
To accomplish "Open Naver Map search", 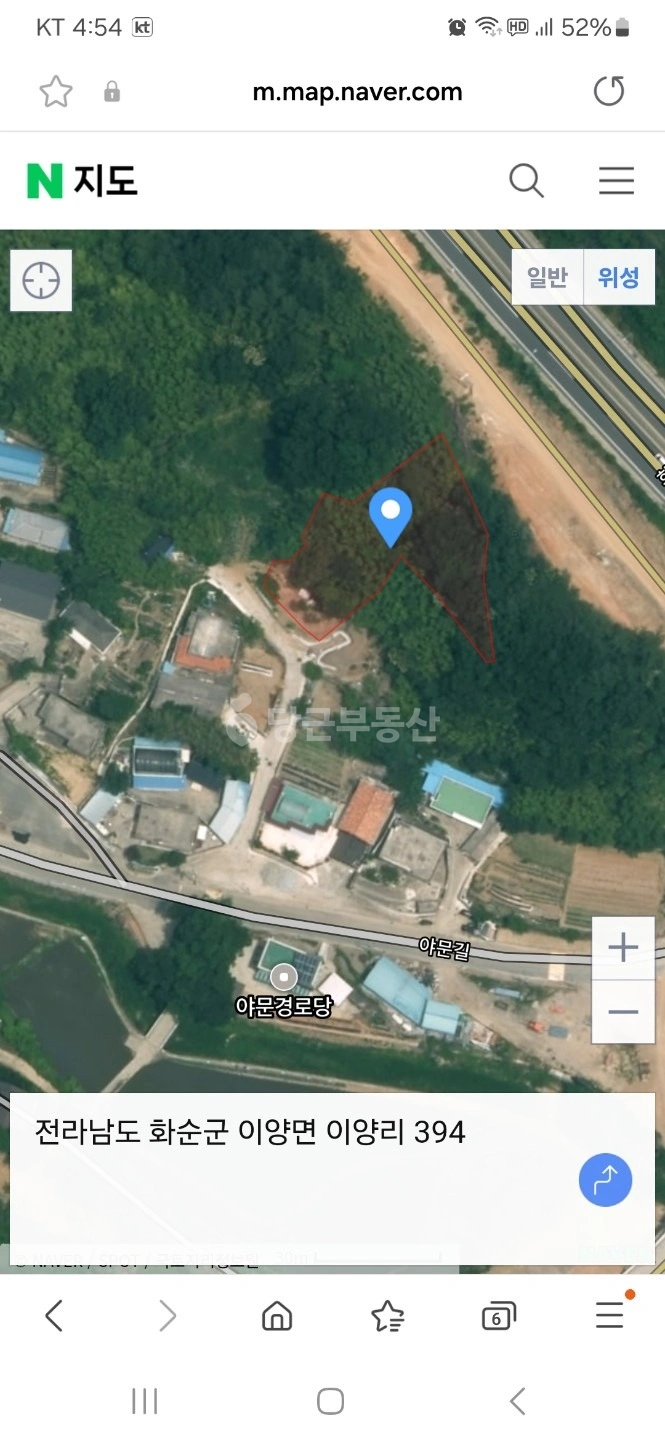I will (x=526, y=181).
